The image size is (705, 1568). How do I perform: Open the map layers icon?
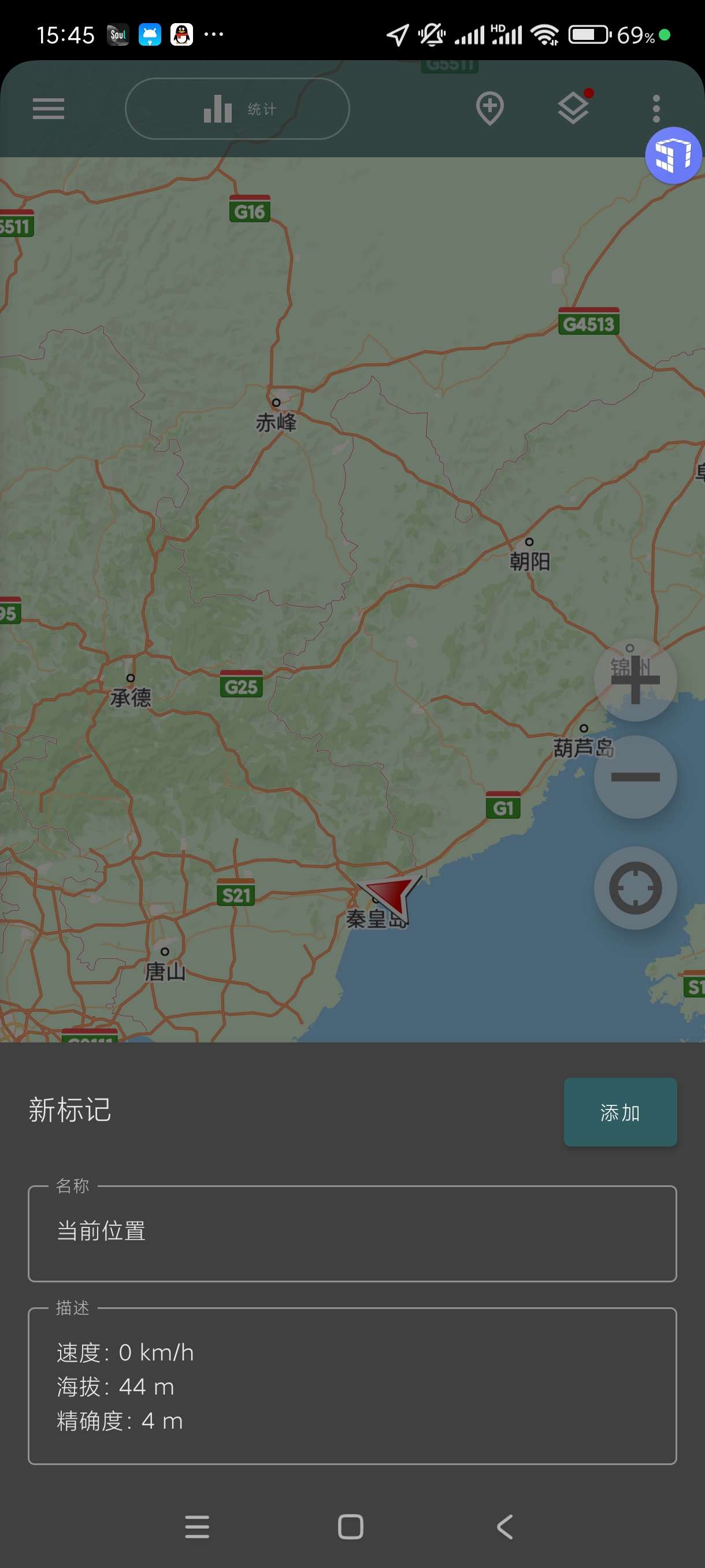click(x=573, y=108)
